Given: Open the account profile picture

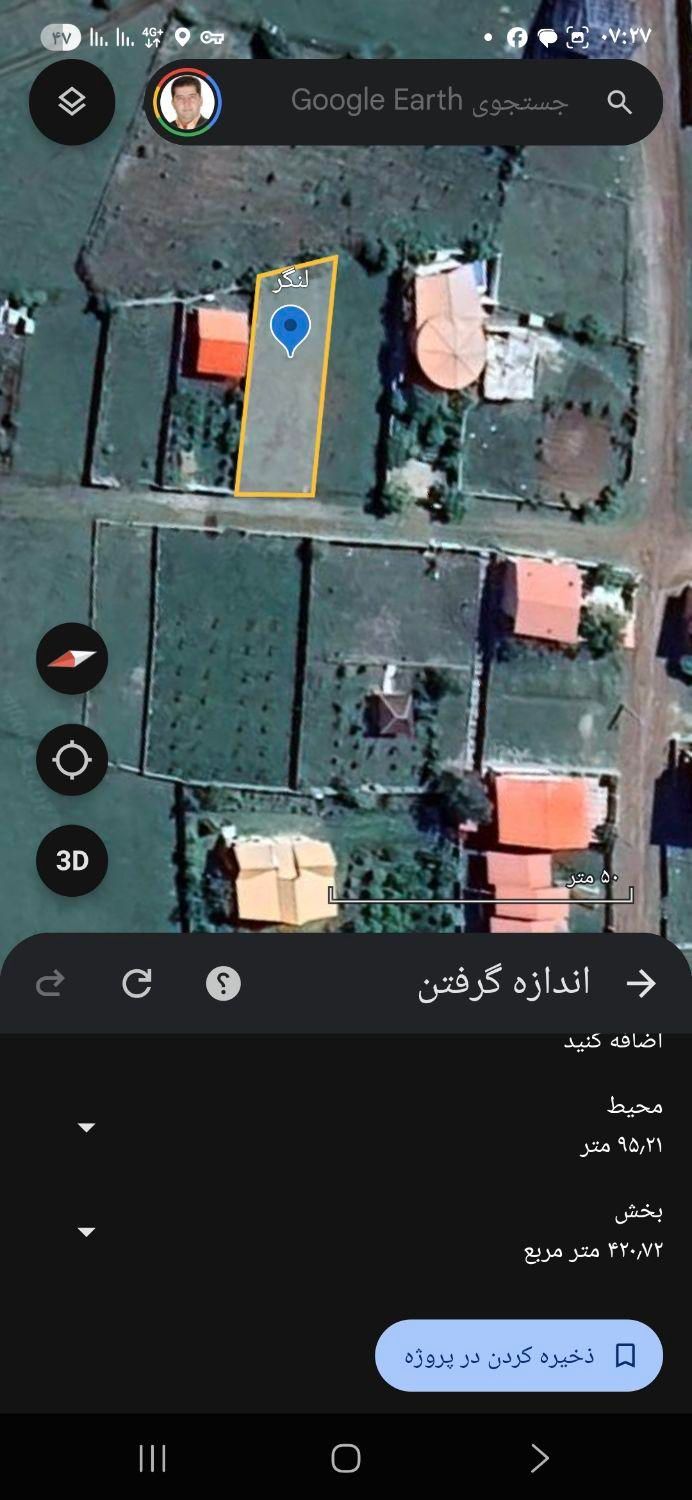Looking at the screenshot, I should [x=187, y=102].
